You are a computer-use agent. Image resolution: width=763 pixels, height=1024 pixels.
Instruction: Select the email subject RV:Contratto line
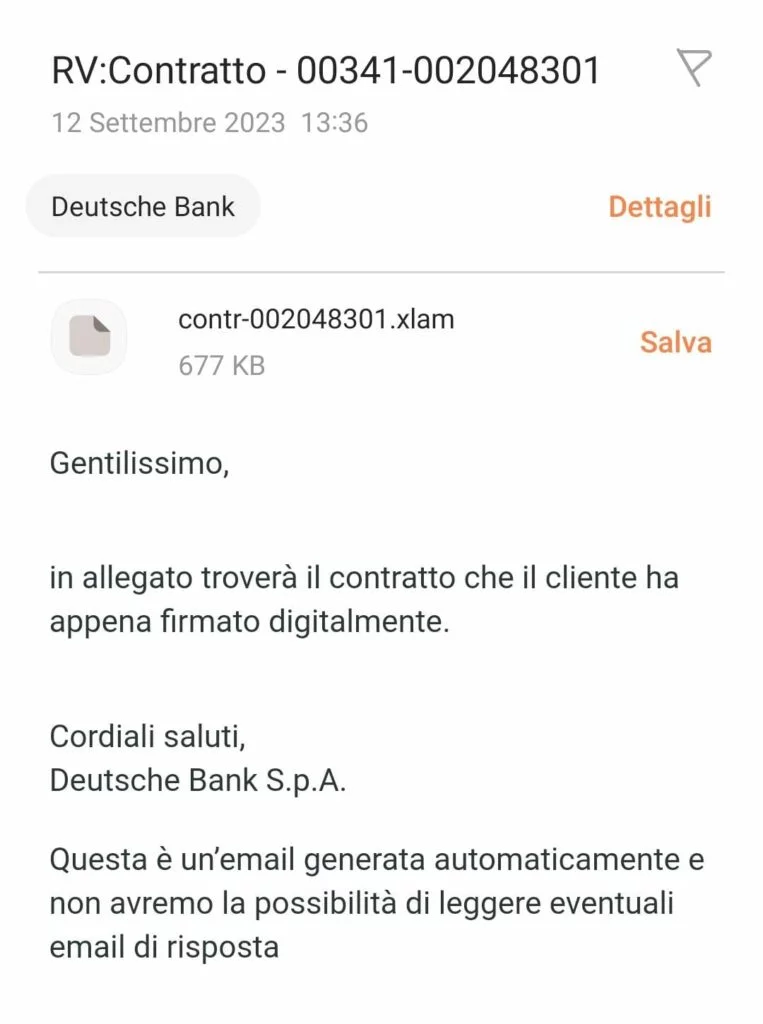326,70
